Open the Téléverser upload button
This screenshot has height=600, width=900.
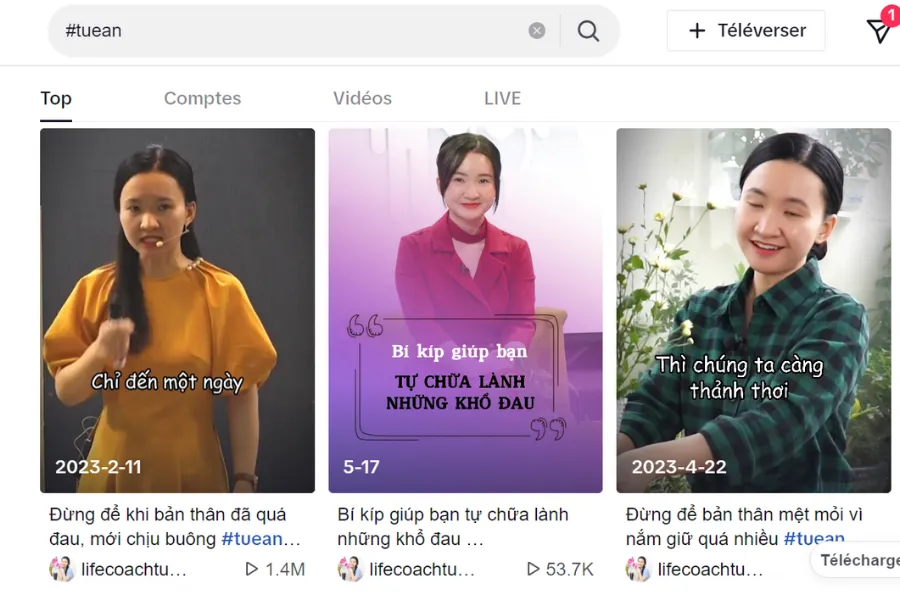click(746, 31)
